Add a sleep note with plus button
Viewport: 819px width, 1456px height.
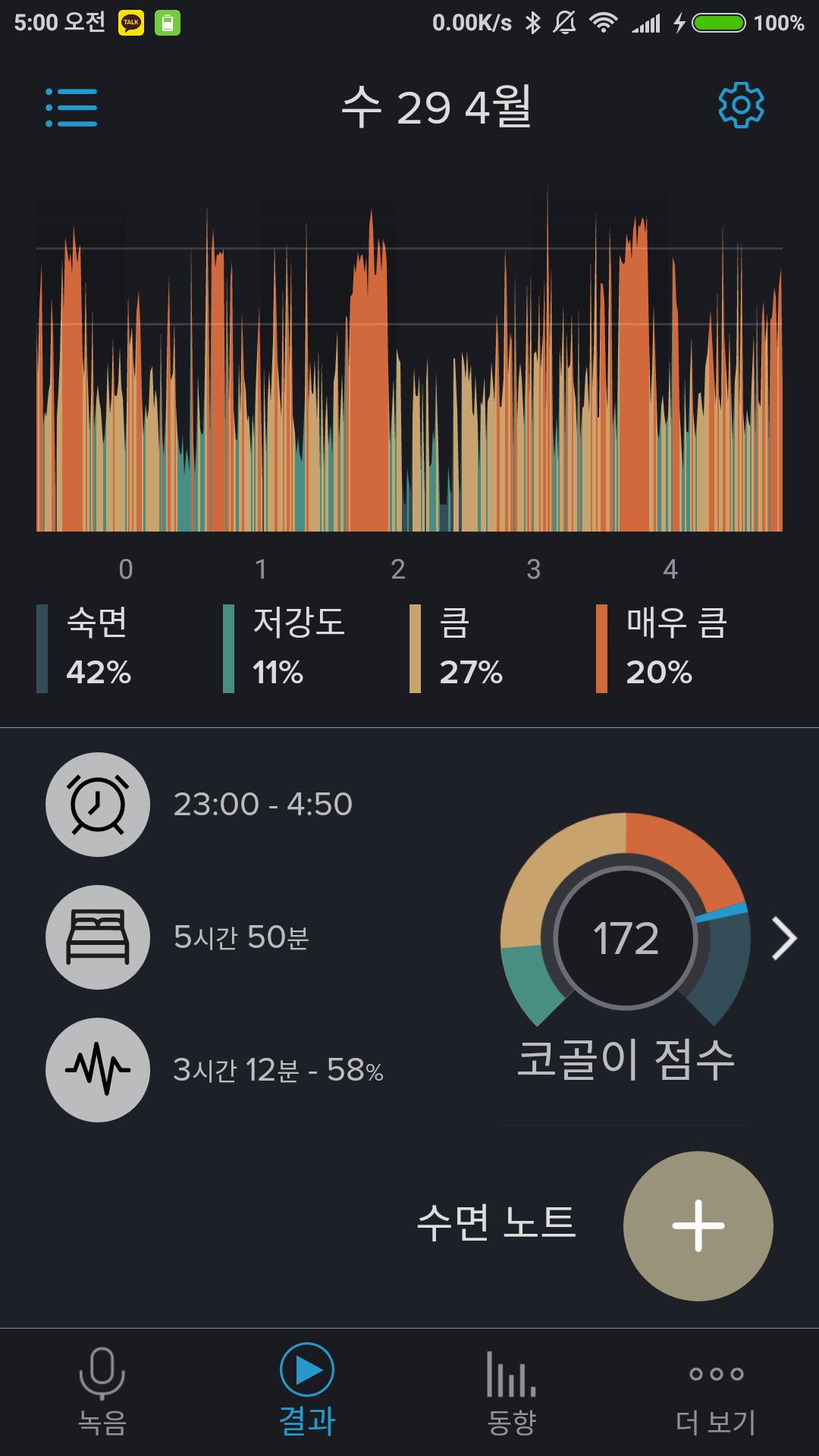click(x=698, y=1225)
